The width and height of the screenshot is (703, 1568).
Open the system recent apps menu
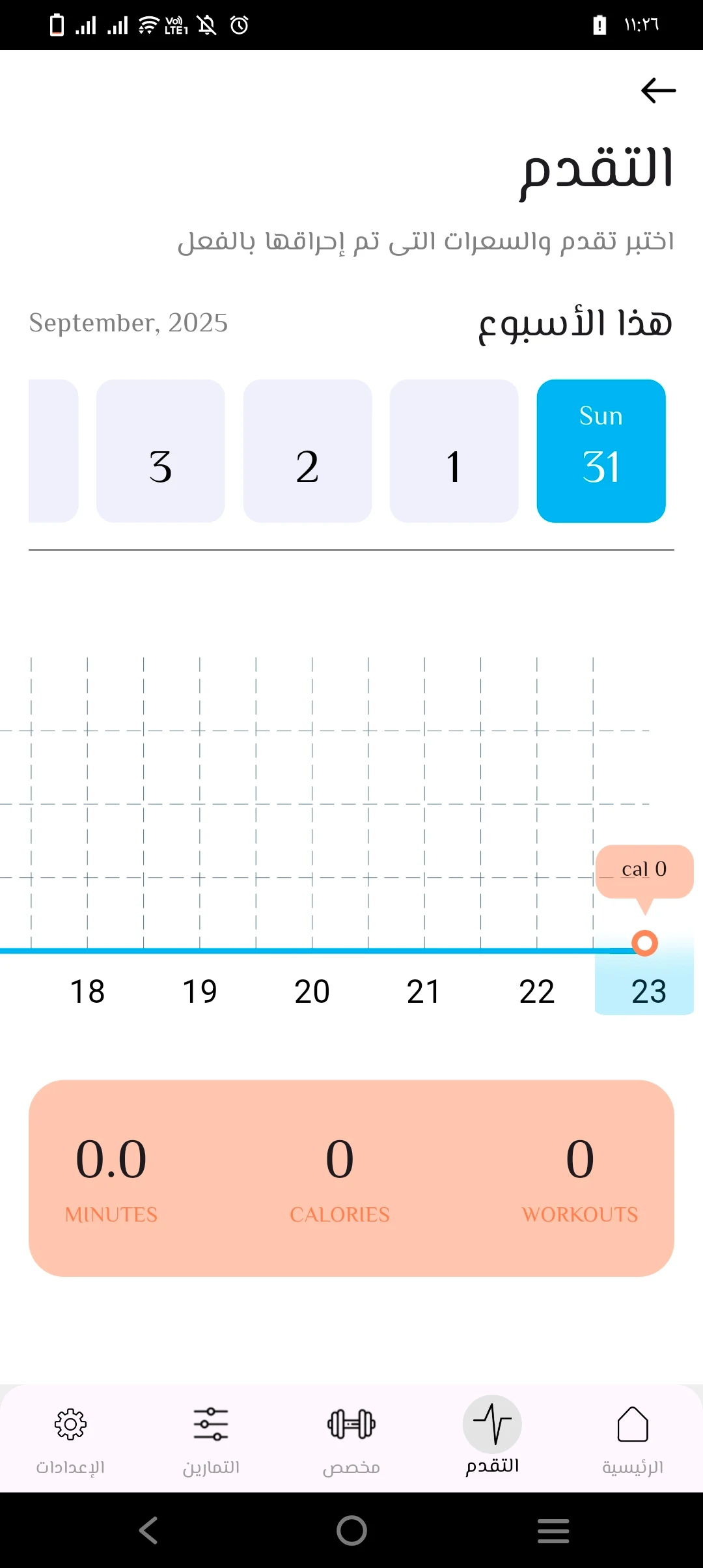click(x=553, y=1530)
